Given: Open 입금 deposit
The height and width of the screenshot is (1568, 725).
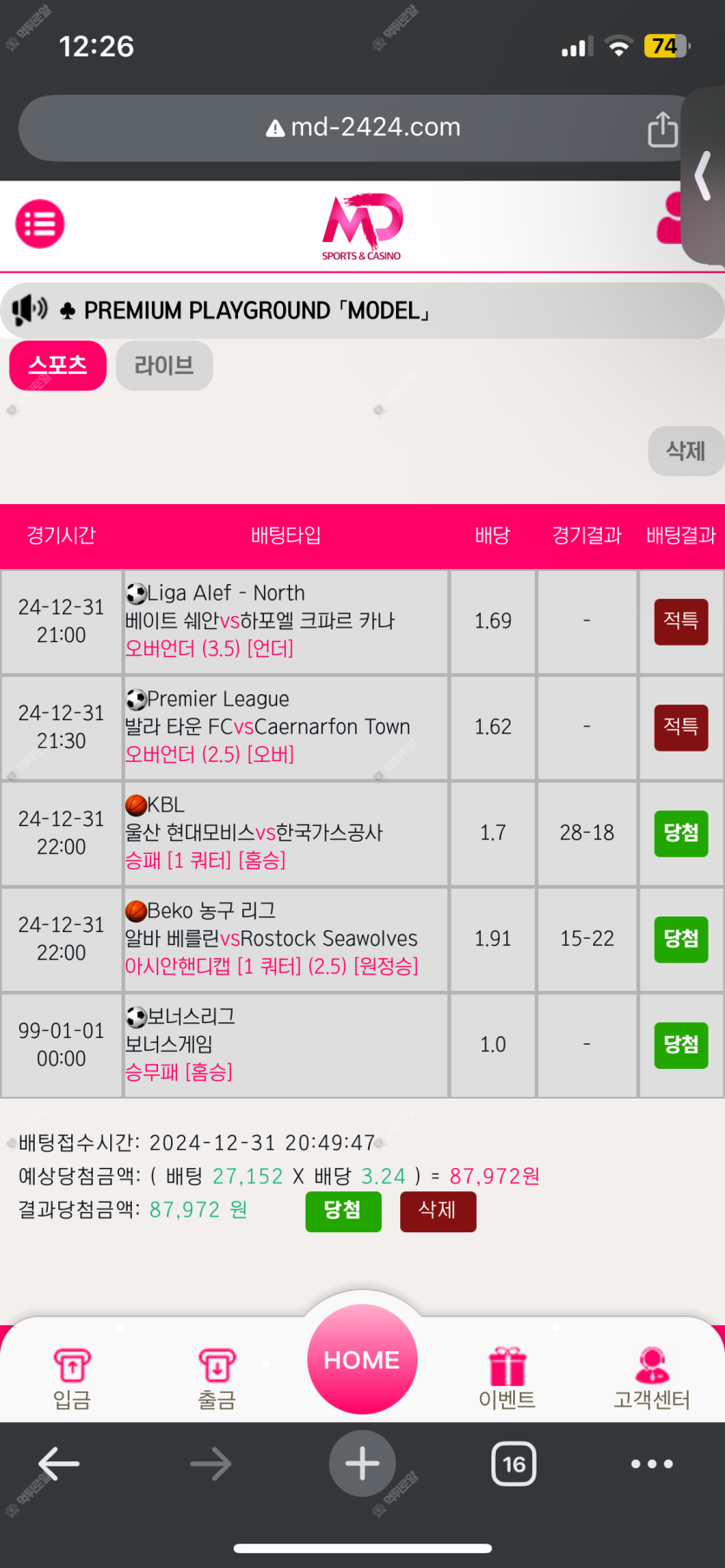Looking at the screenshot, I should coord(72,1378).
